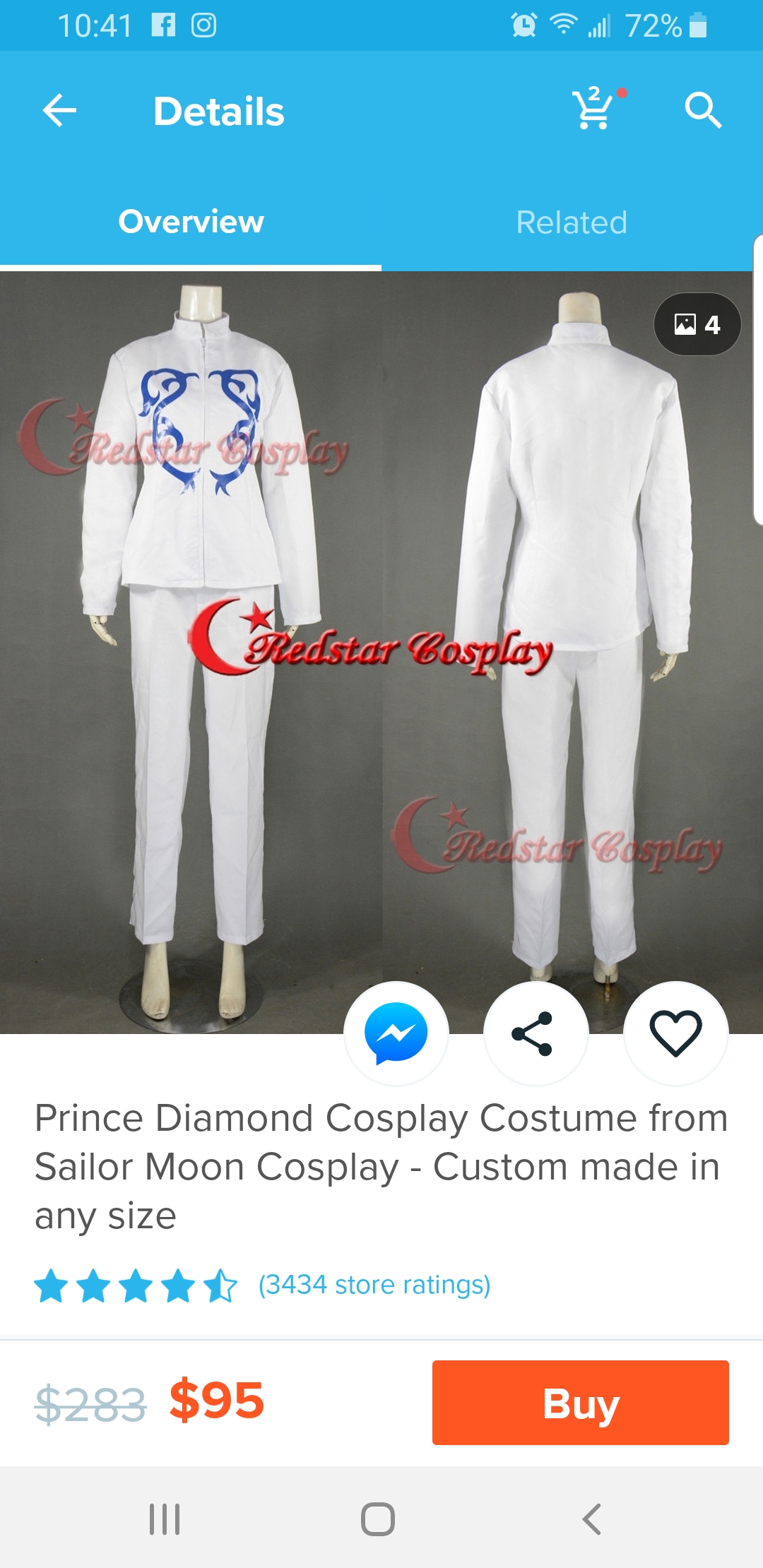Viewport: 763px width, 1568px height.
Task: Open recent apps from navigation bar
Action: coord(165,1519)
